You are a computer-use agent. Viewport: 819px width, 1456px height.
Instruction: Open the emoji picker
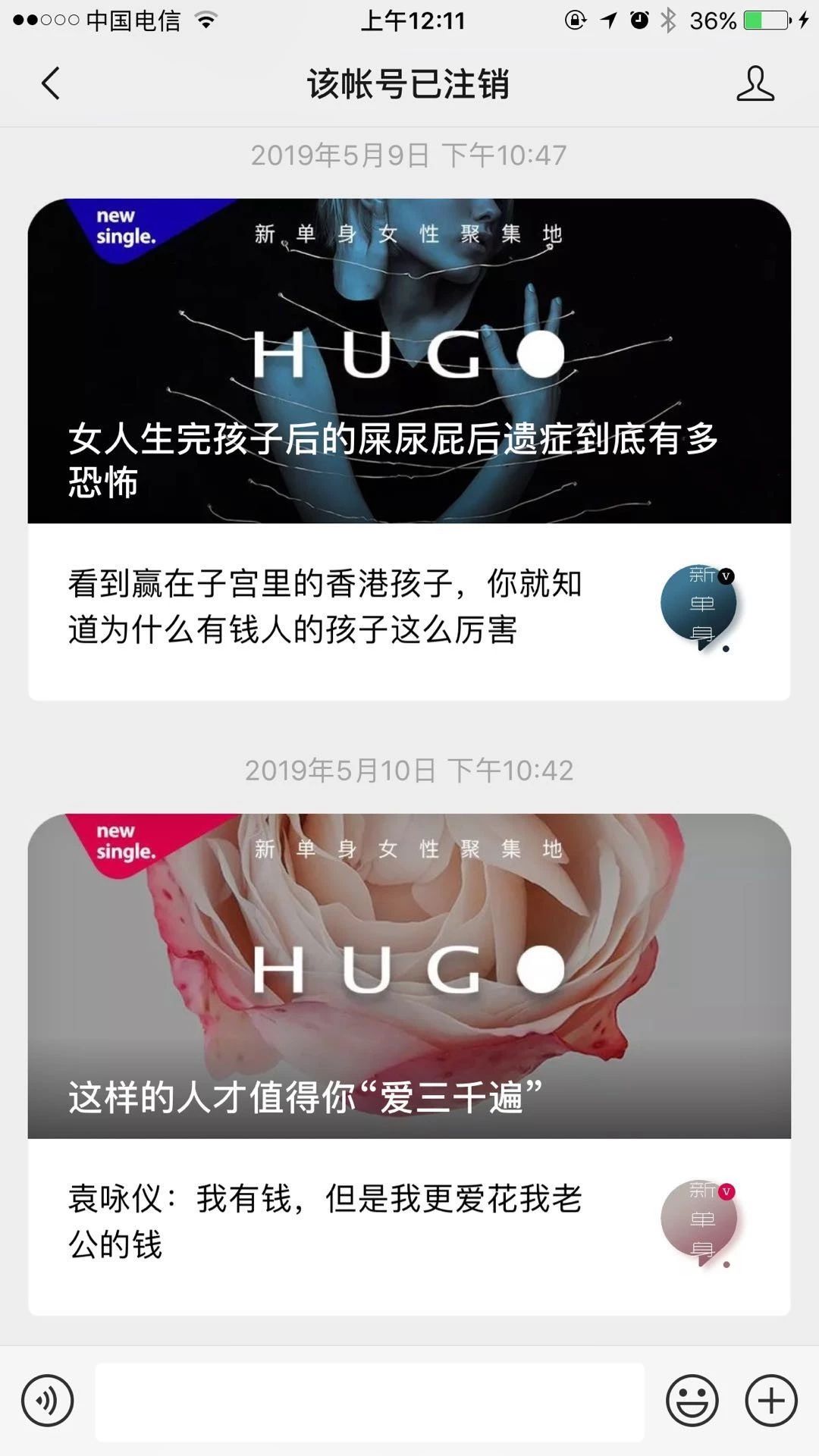pos(692,1401)
